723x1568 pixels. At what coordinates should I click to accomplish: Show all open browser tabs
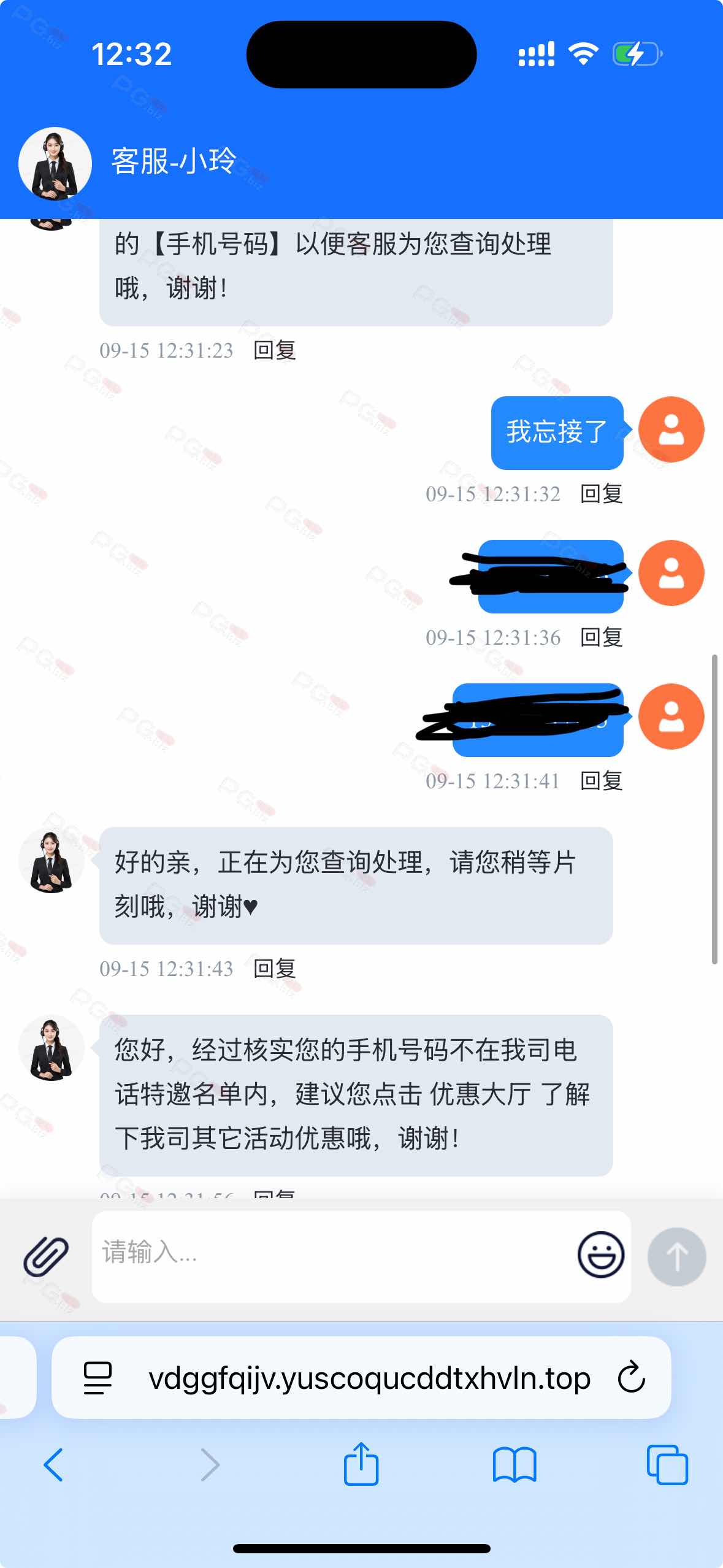click(x=667, y=1465)
